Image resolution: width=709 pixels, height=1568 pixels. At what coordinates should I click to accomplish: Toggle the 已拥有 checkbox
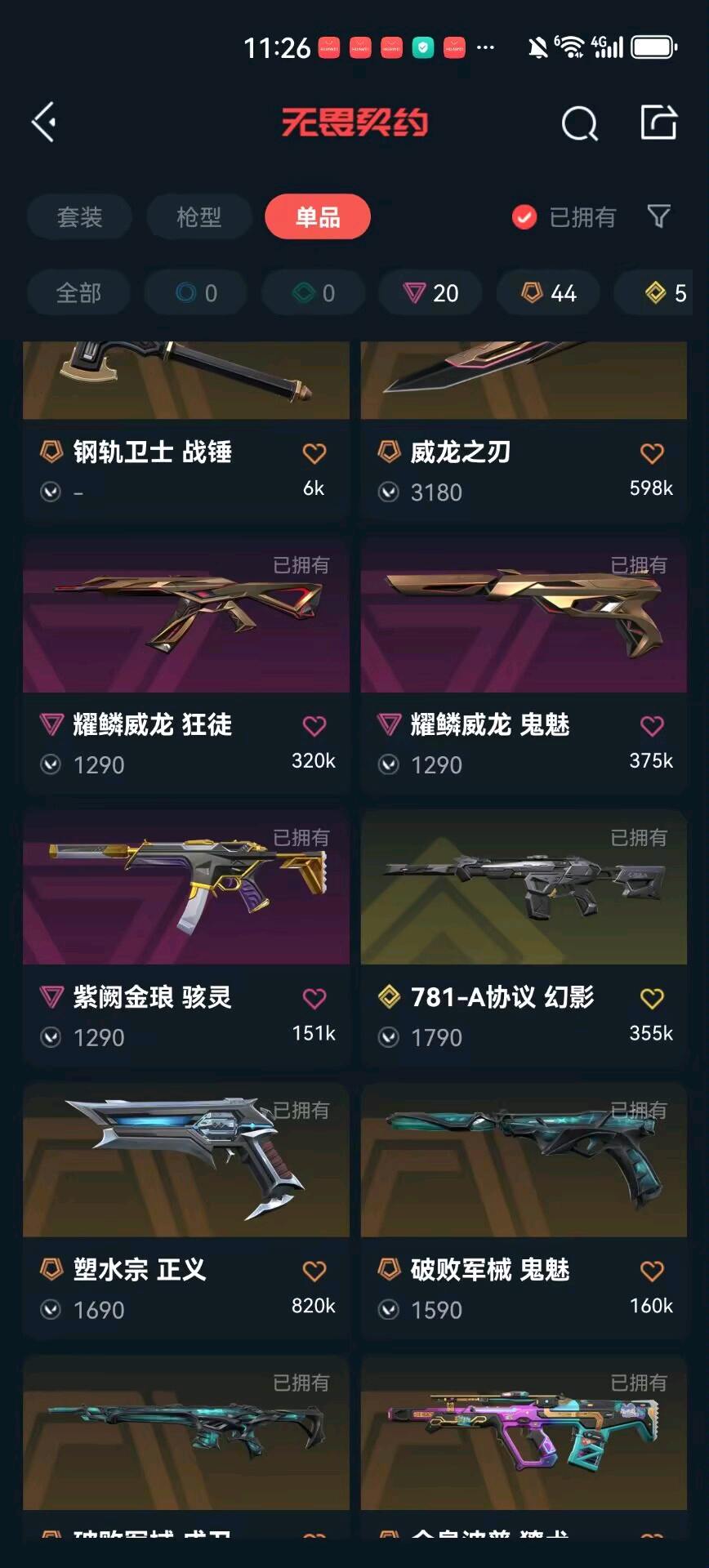coord(524,217)
